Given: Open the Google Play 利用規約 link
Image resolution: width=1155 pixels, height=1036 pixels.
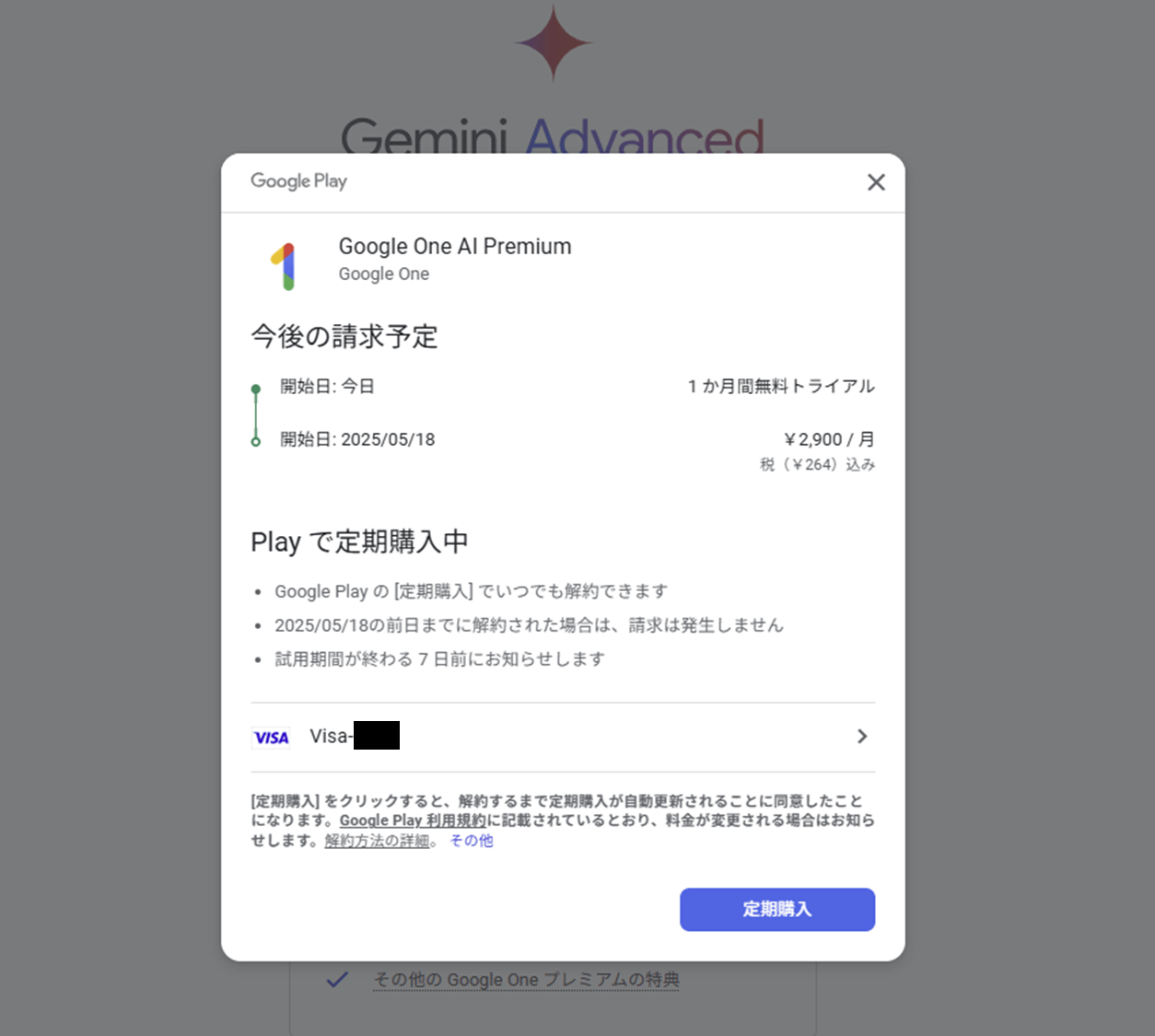Looking at the screenshot, I should coord(412,821).
